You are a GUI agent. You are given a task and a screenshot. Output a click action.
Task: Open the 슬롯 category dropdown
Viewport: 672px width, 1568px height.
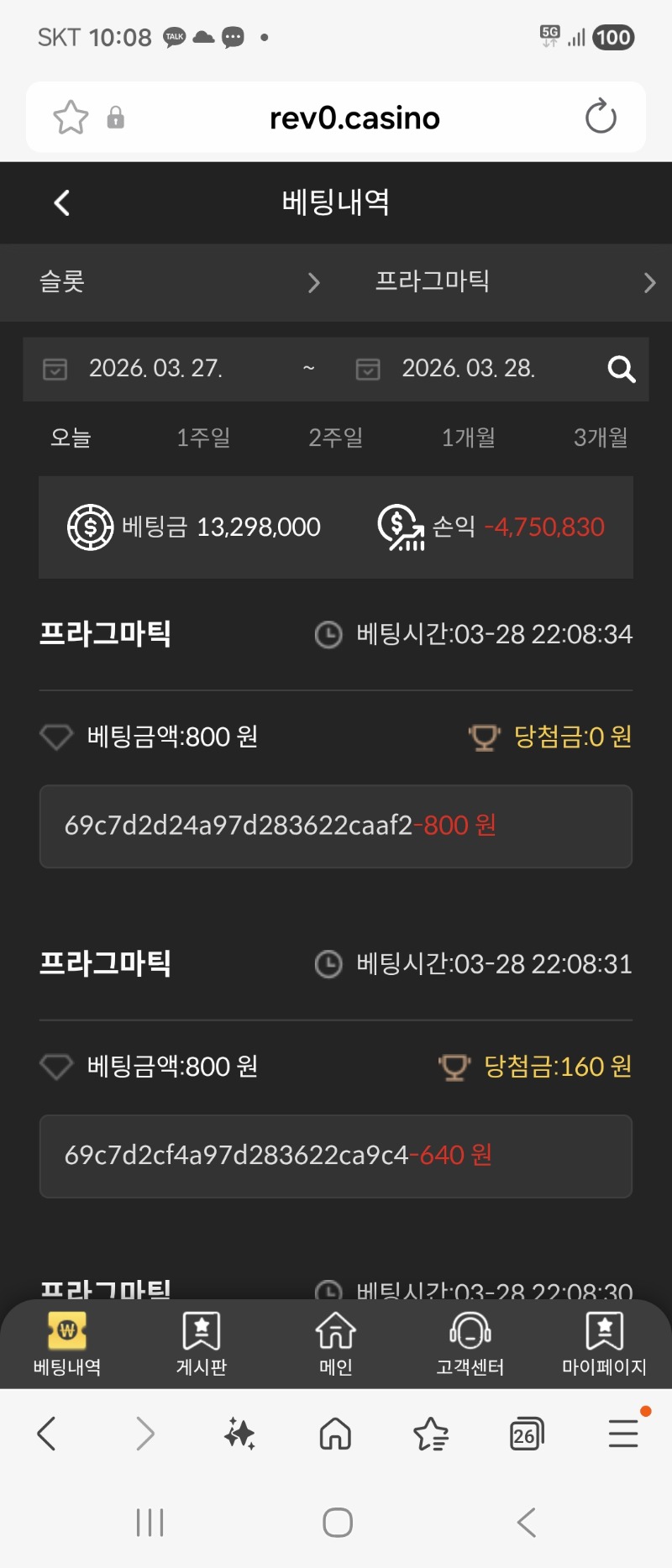click(x=178, y=282)
